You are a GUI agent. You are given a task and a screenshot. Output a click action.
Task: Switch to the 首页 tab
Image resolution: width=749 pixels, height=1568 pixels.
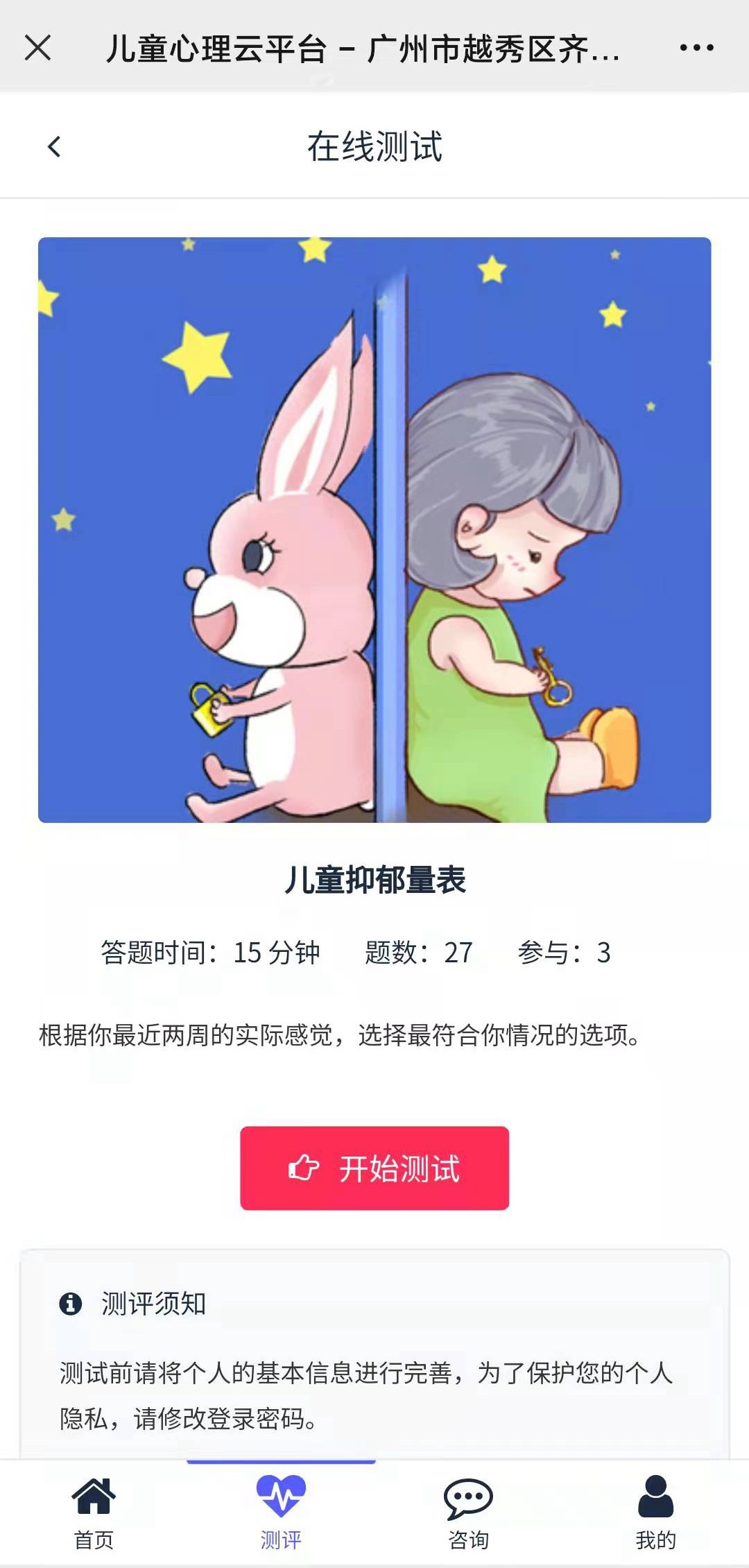coord(94,1512)
